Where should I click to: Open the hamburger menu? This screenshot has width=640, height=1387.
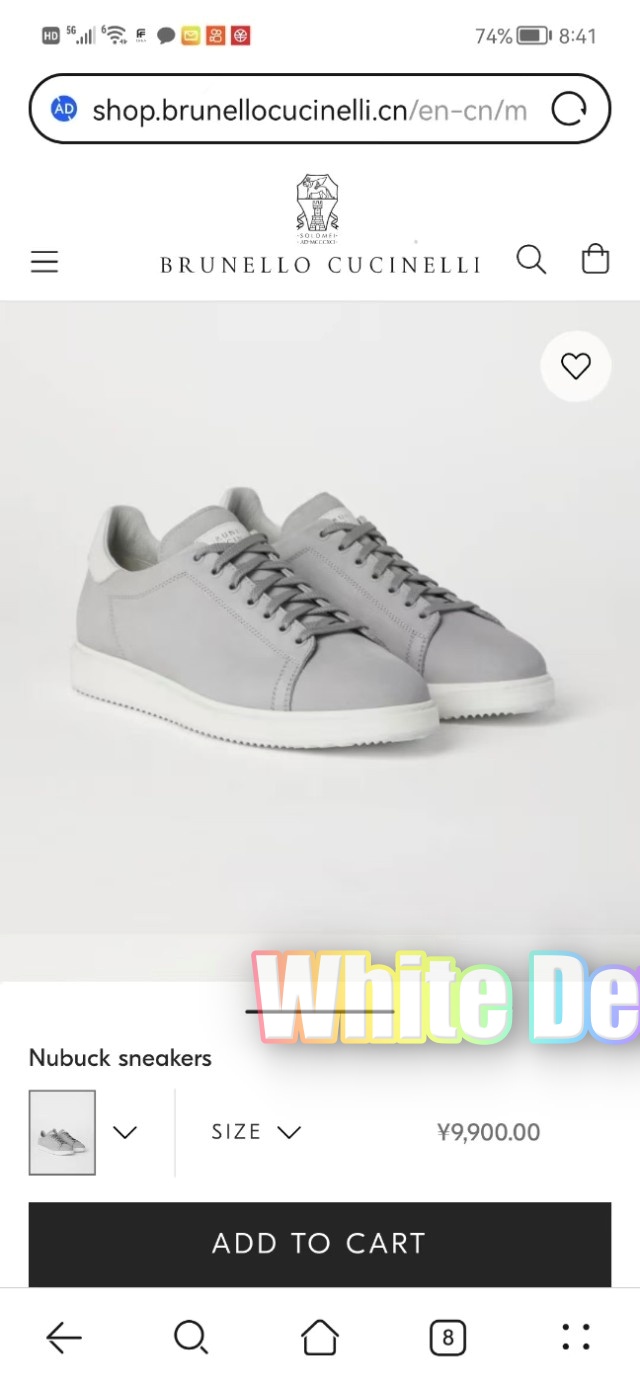click(x=45, y=263)
